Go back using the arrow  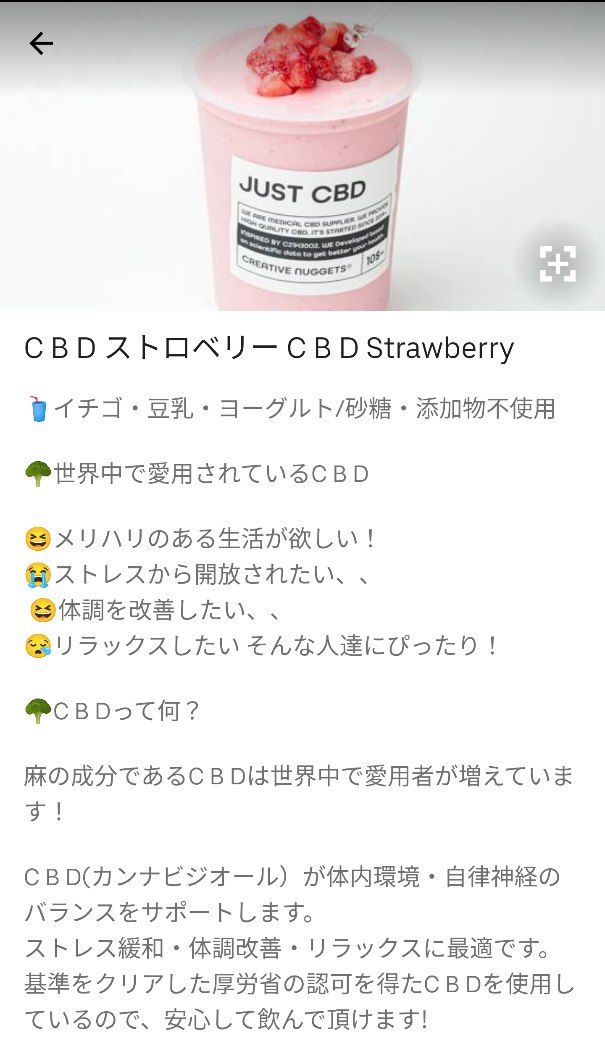pos(41,43)
